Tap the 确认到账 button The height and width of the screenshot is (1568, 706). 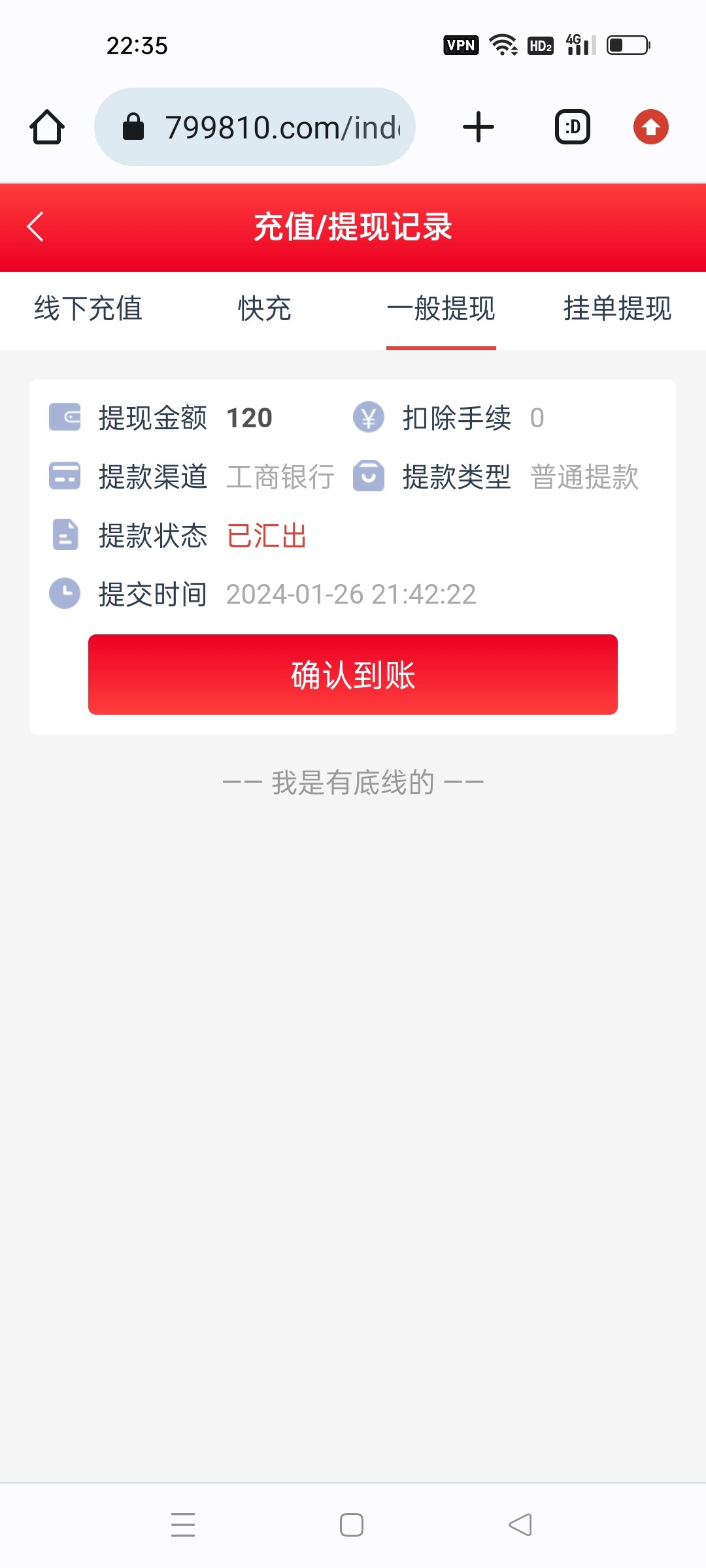pos(353,674)
